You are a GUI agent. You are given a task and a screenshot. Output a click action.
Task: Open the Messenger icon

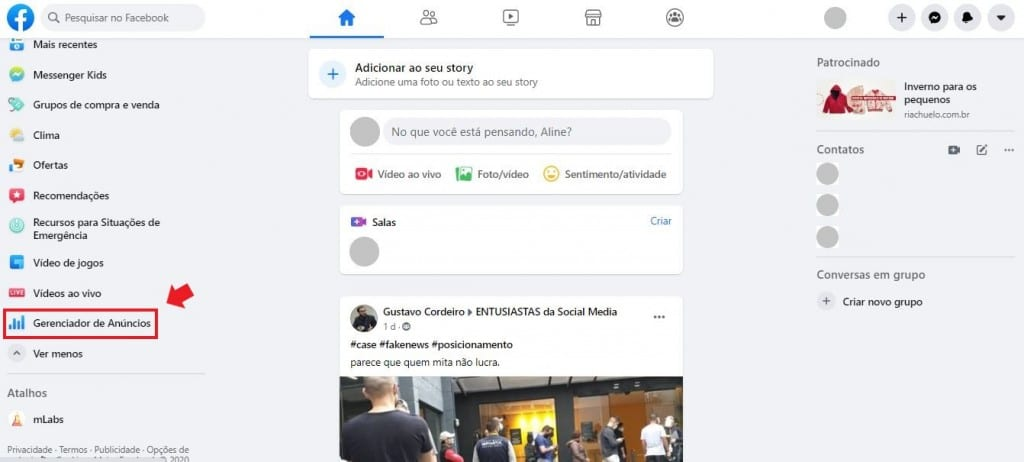click(934, 18)
